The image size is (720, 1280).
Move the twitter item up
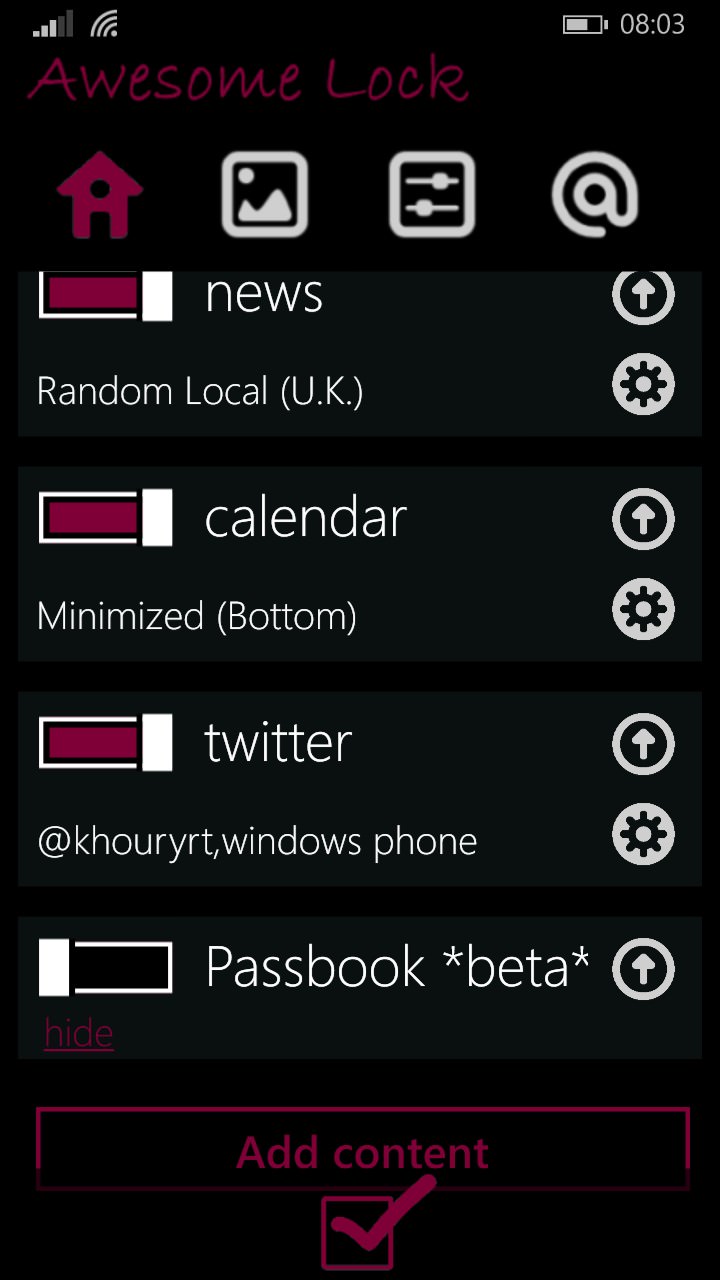pos(643,744)
